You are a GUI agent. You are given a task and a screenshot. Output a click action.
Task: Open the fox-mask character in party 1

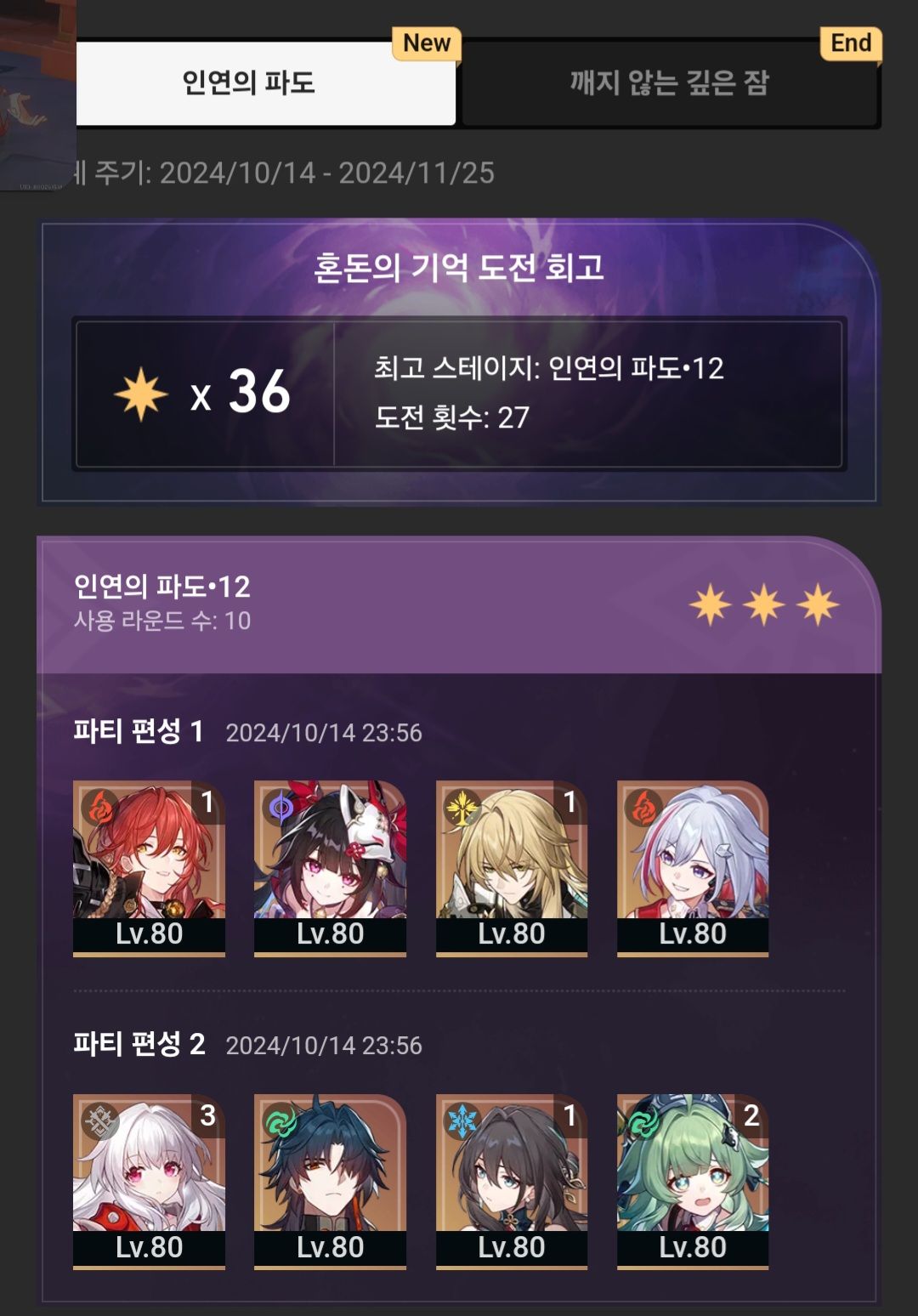coord(330,867)
